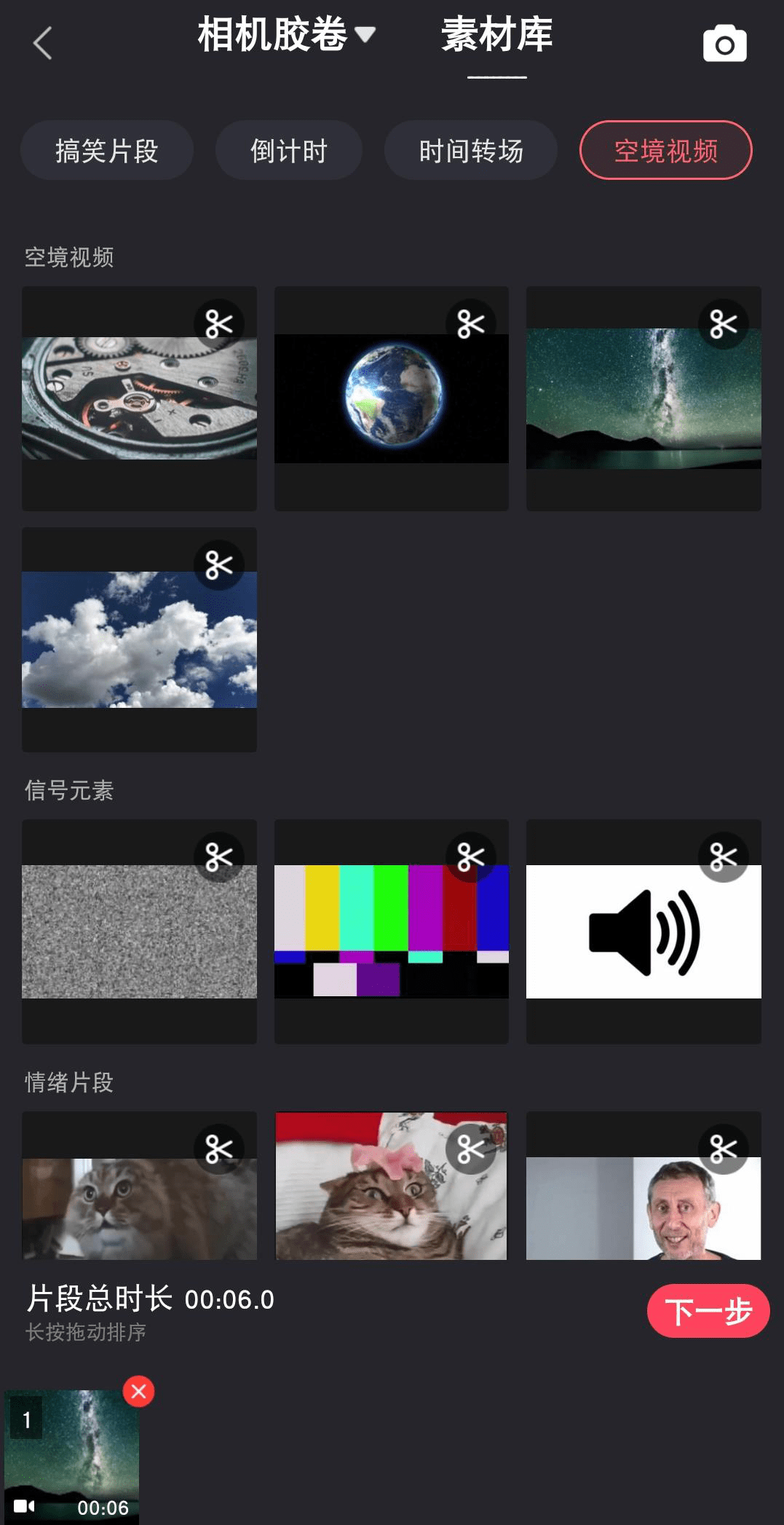Viewport: 784px width, 1525px height.
Task: Trim the clouds clip with the scissors icon
Action: click(219, 564)
